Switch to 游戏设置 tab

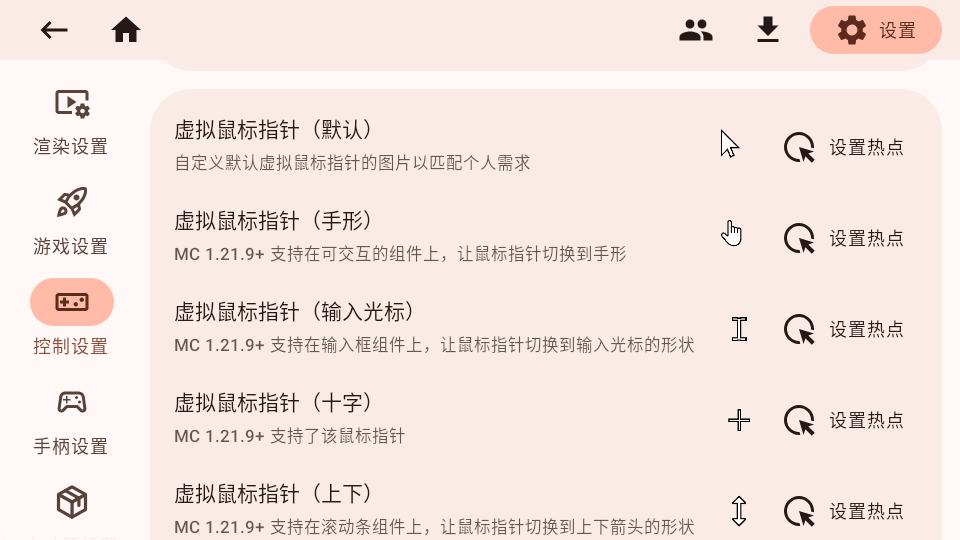click(71, 222)
